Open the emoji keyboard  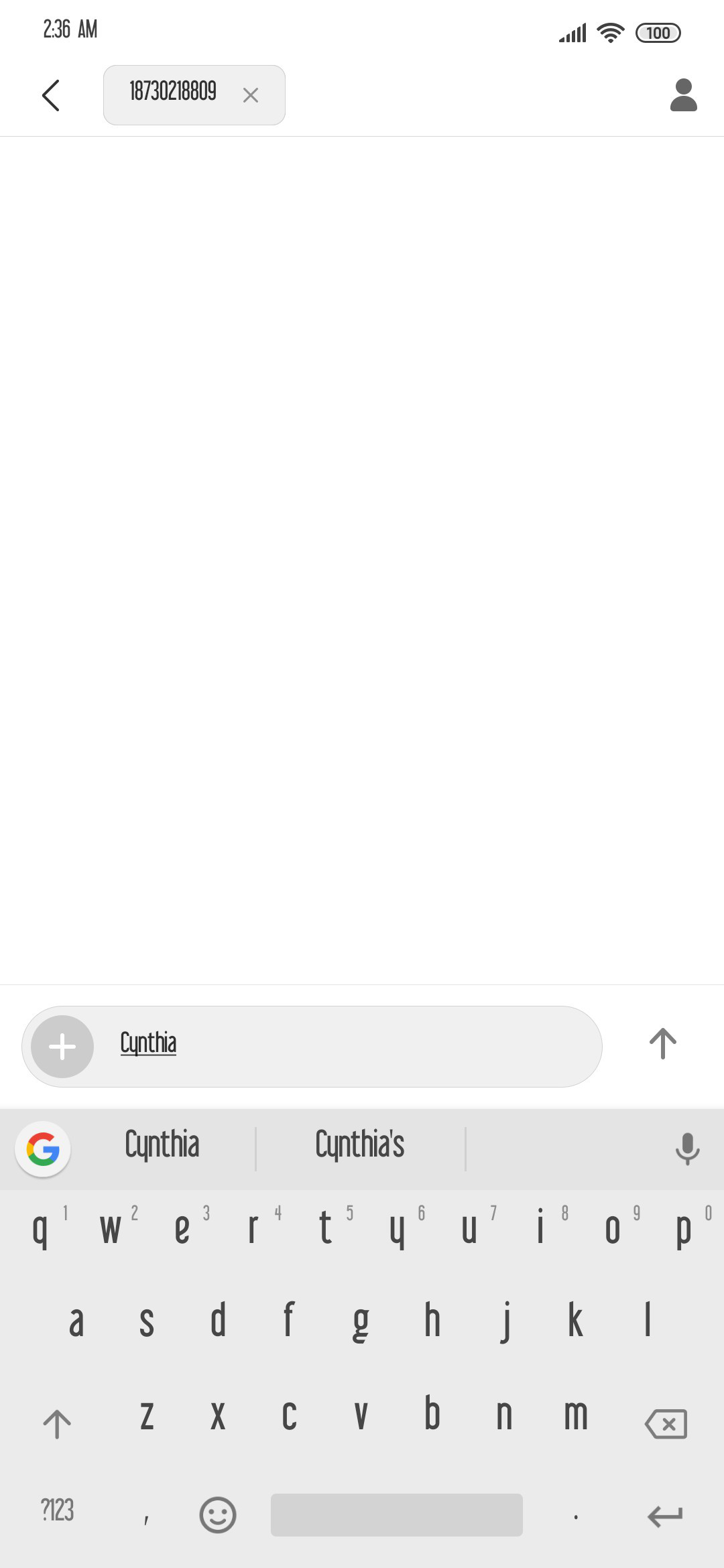[x=218, y=1514]
